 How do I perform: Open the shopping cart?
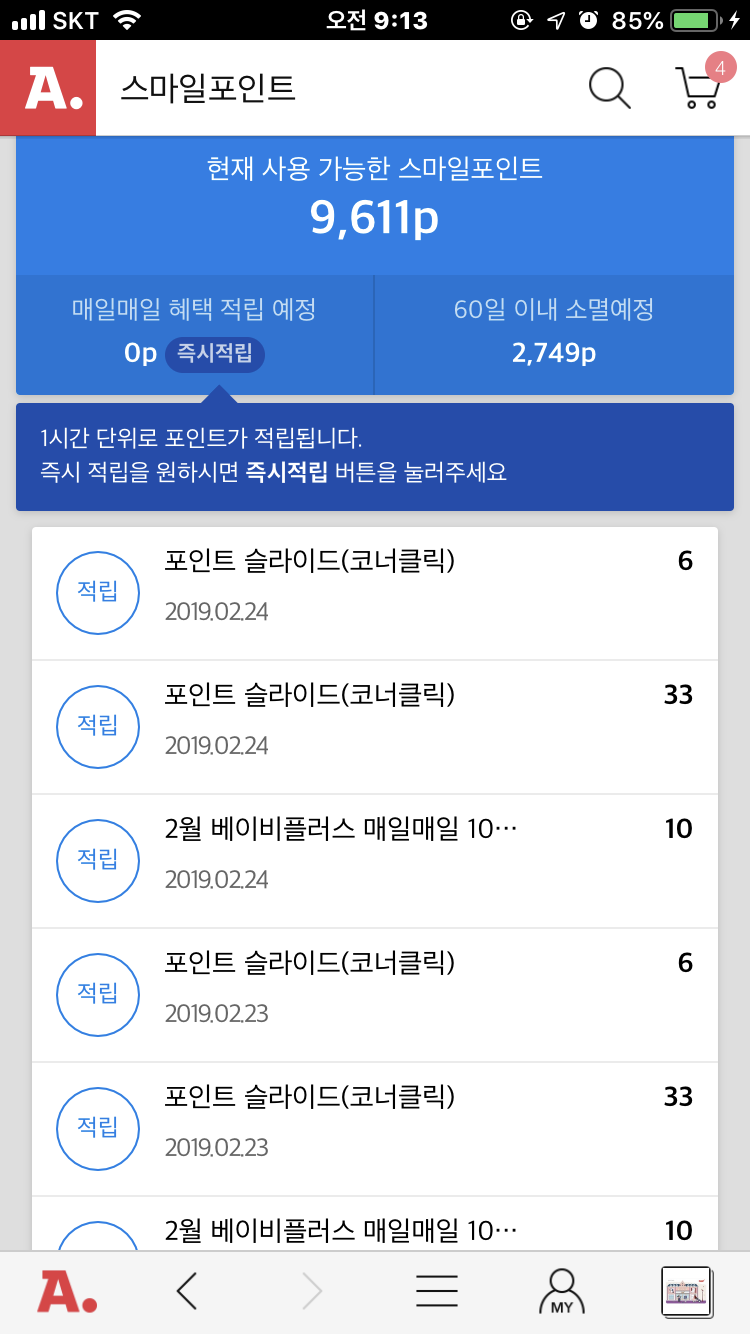point(699,88)
